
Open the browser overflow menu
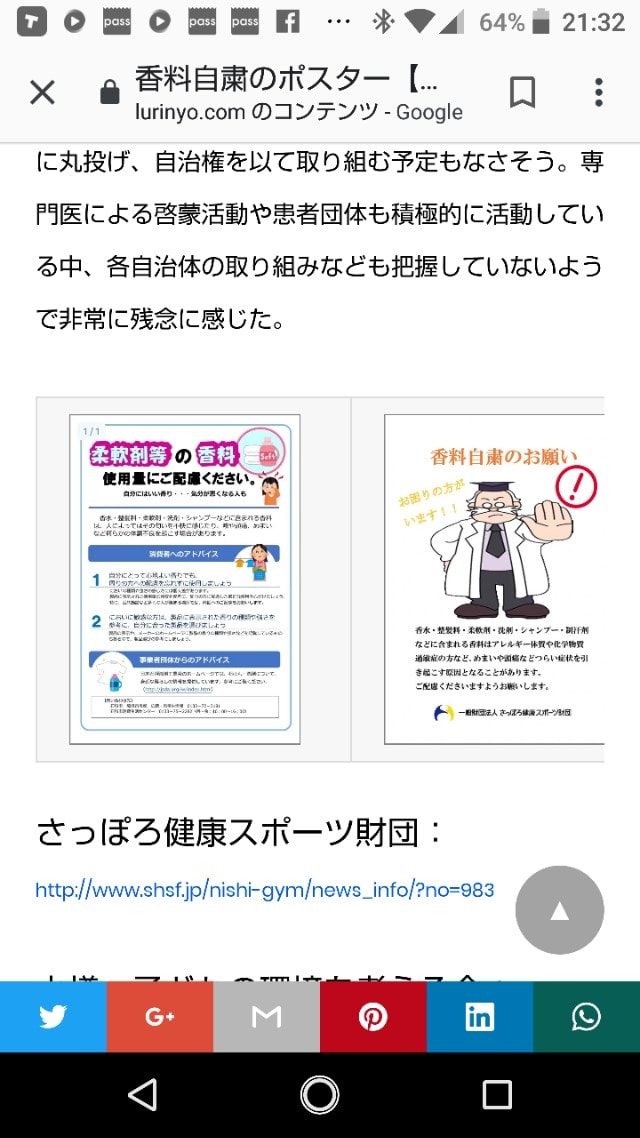click(598, 93)
